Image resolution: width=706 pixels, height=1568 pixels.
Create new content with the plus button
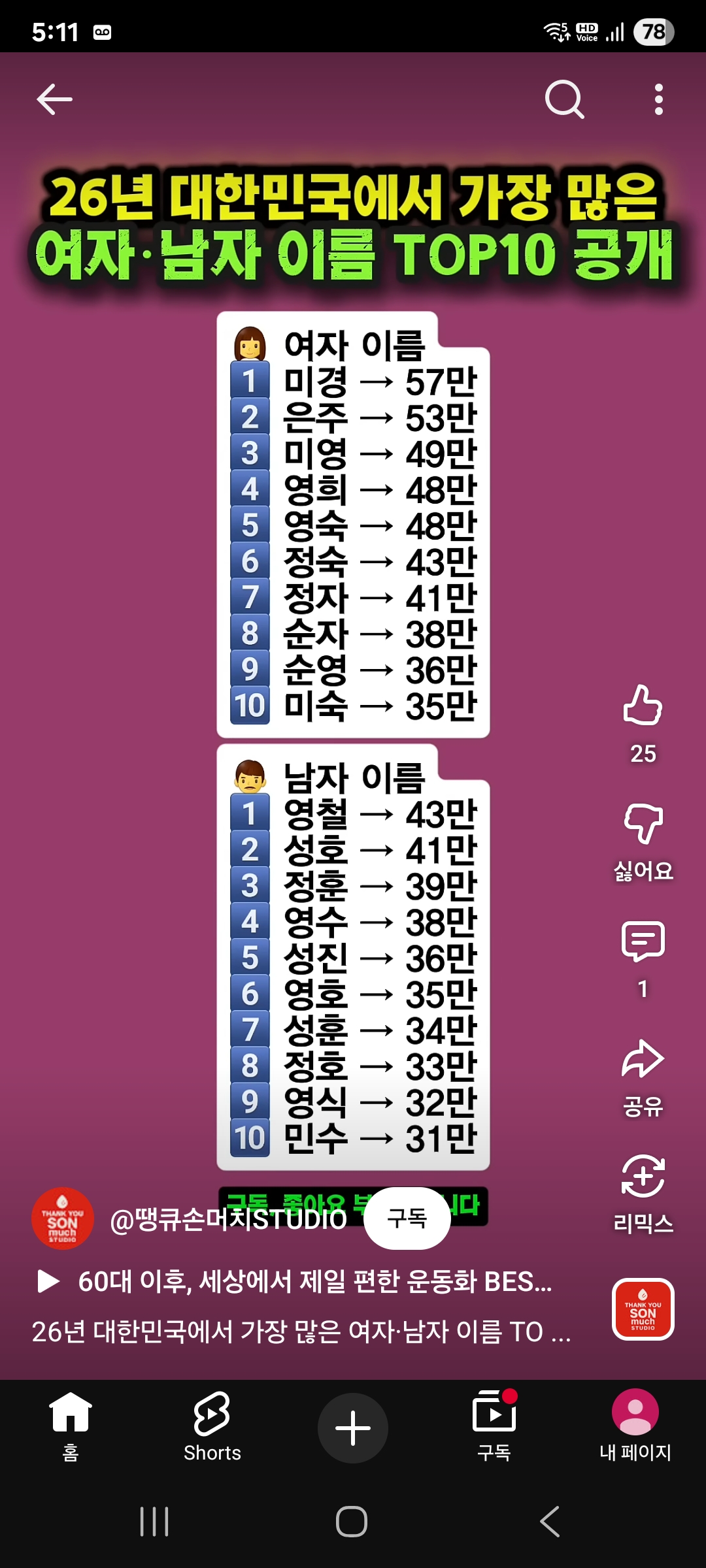click(x=353, y=1428)
